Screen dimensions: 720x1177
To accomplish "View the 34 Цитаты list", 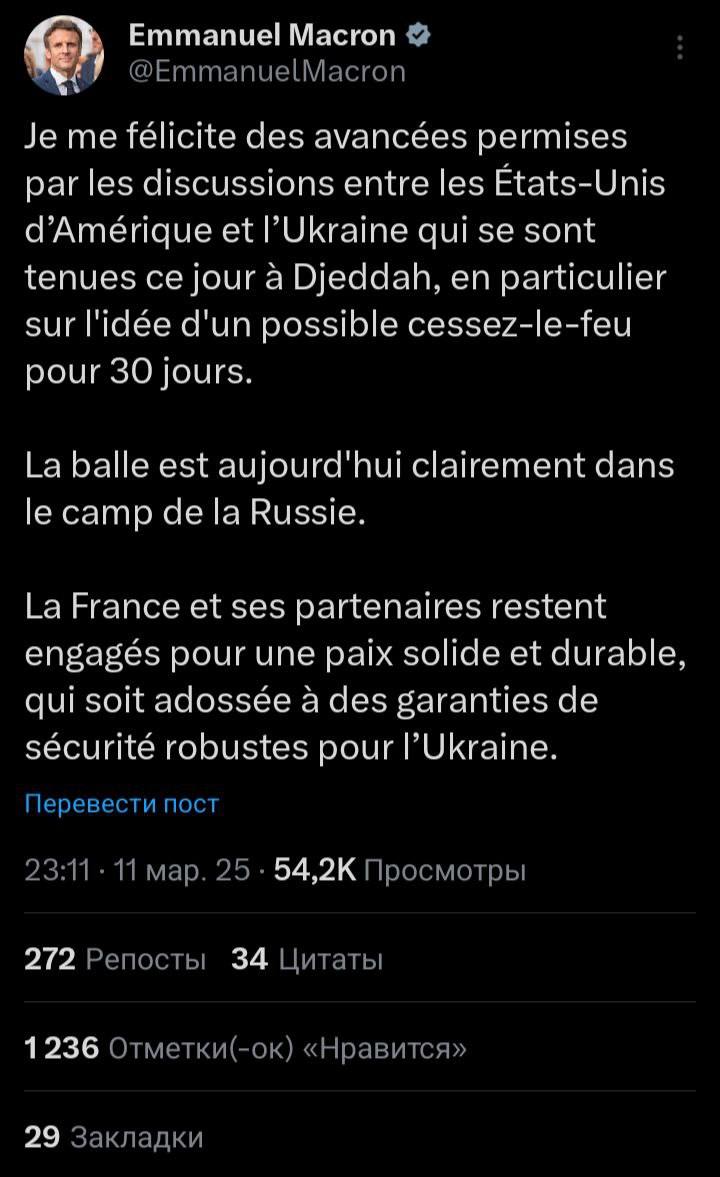I will pyautogui.click(x=307, y=959).
